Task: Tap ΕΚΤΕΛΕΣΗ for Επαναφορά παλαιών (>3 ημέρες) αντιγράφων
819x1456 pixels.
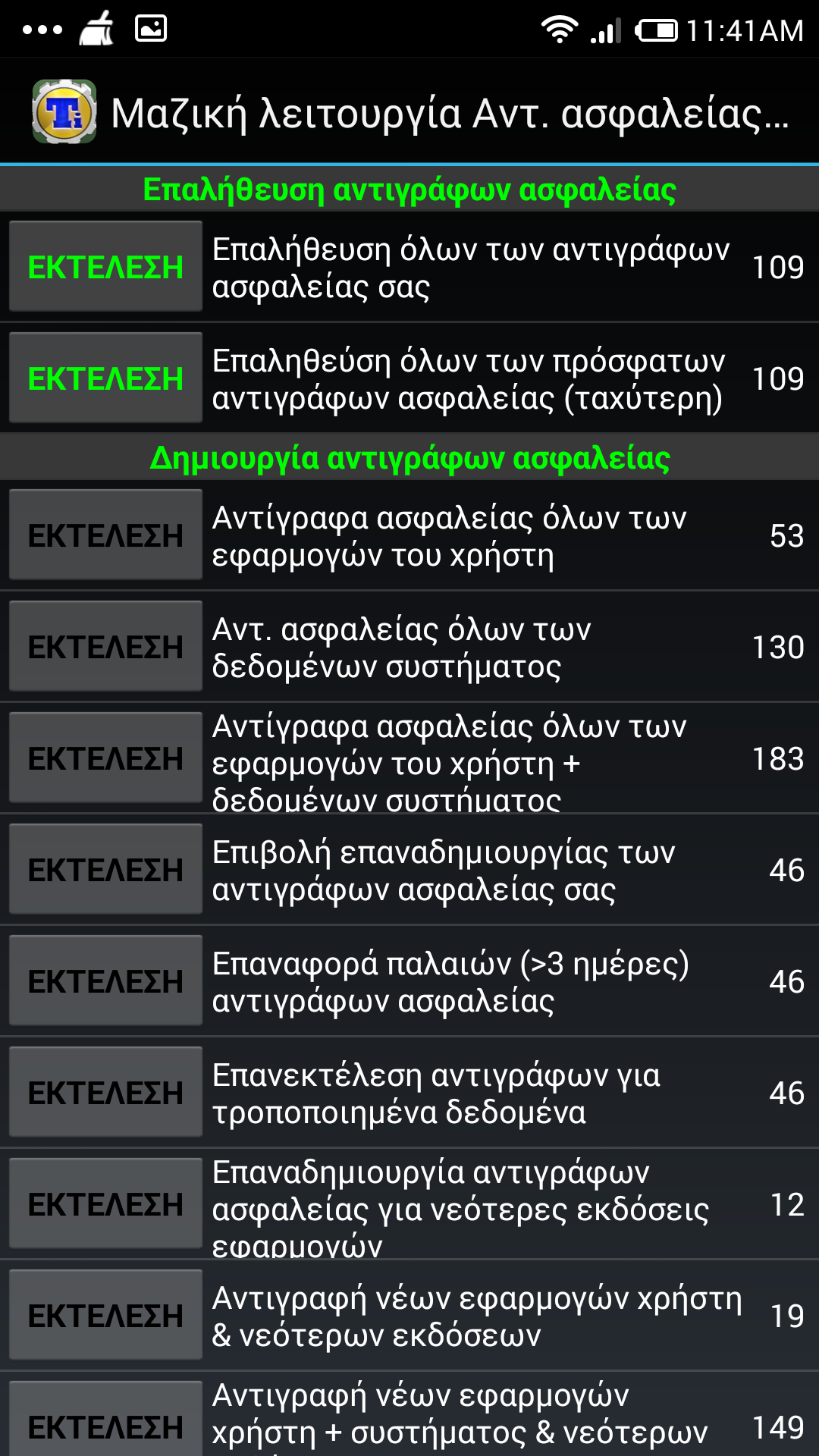Action: pyautogui.click(x=105, y=981)
